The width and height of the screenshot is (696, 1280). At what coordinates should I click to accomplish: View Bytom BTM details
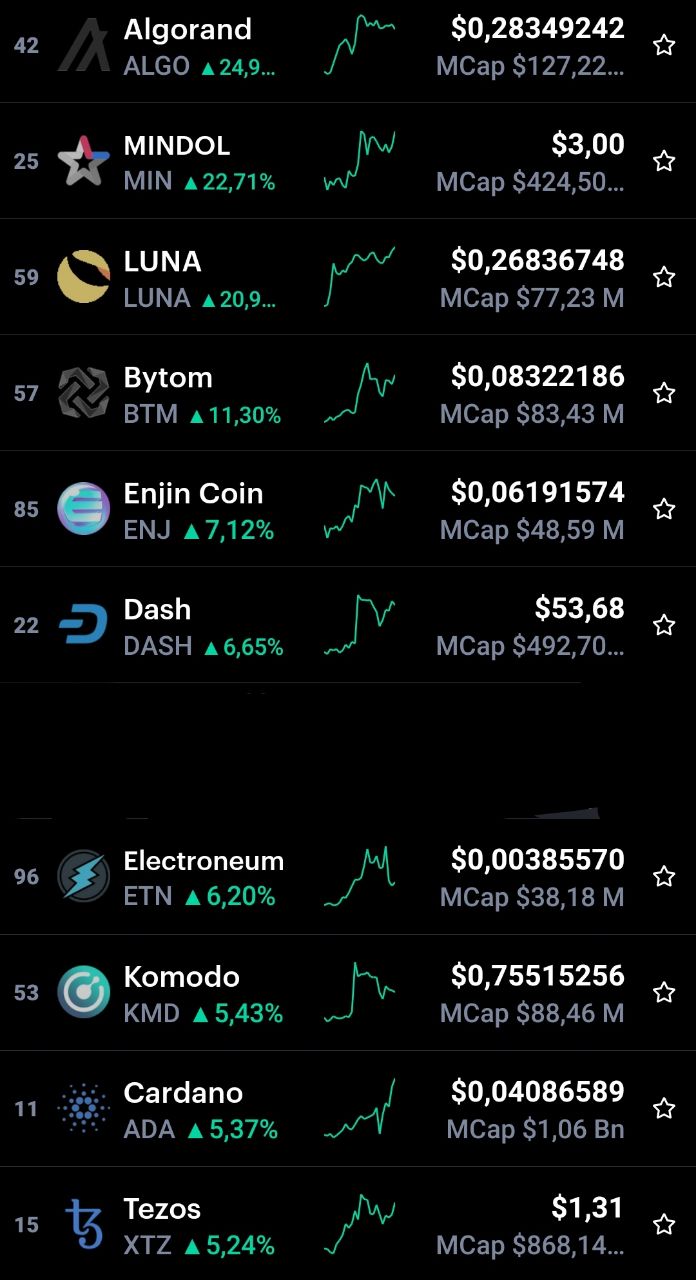(x=348, y=393)
